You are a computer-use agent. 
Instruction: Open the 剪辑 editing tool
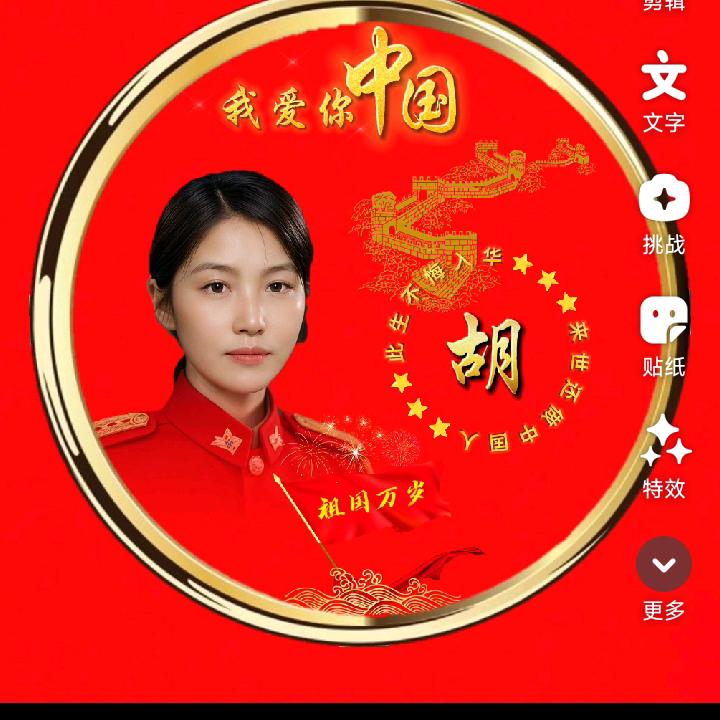point(664,5)
